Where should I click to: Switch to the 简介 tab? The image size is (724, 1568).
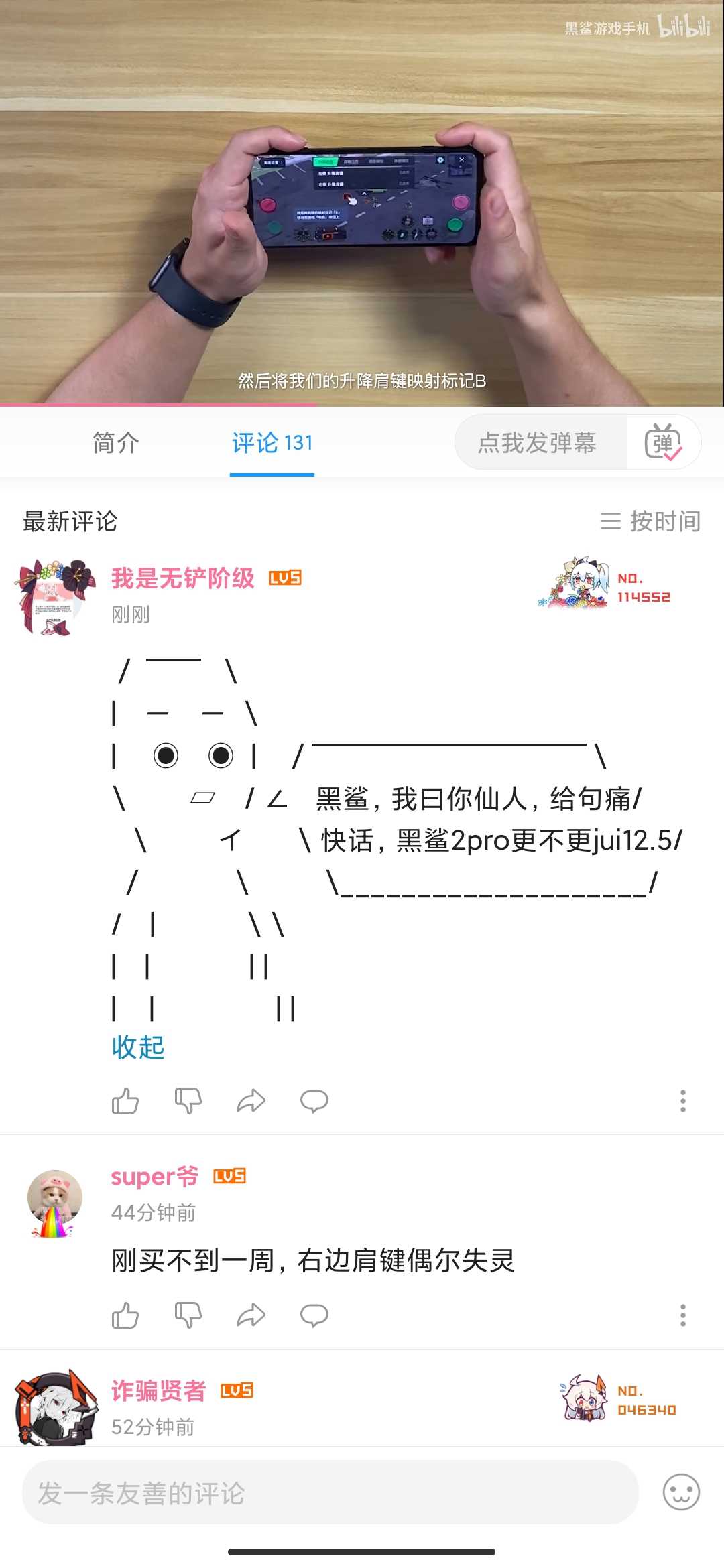(x=115, y=443)
